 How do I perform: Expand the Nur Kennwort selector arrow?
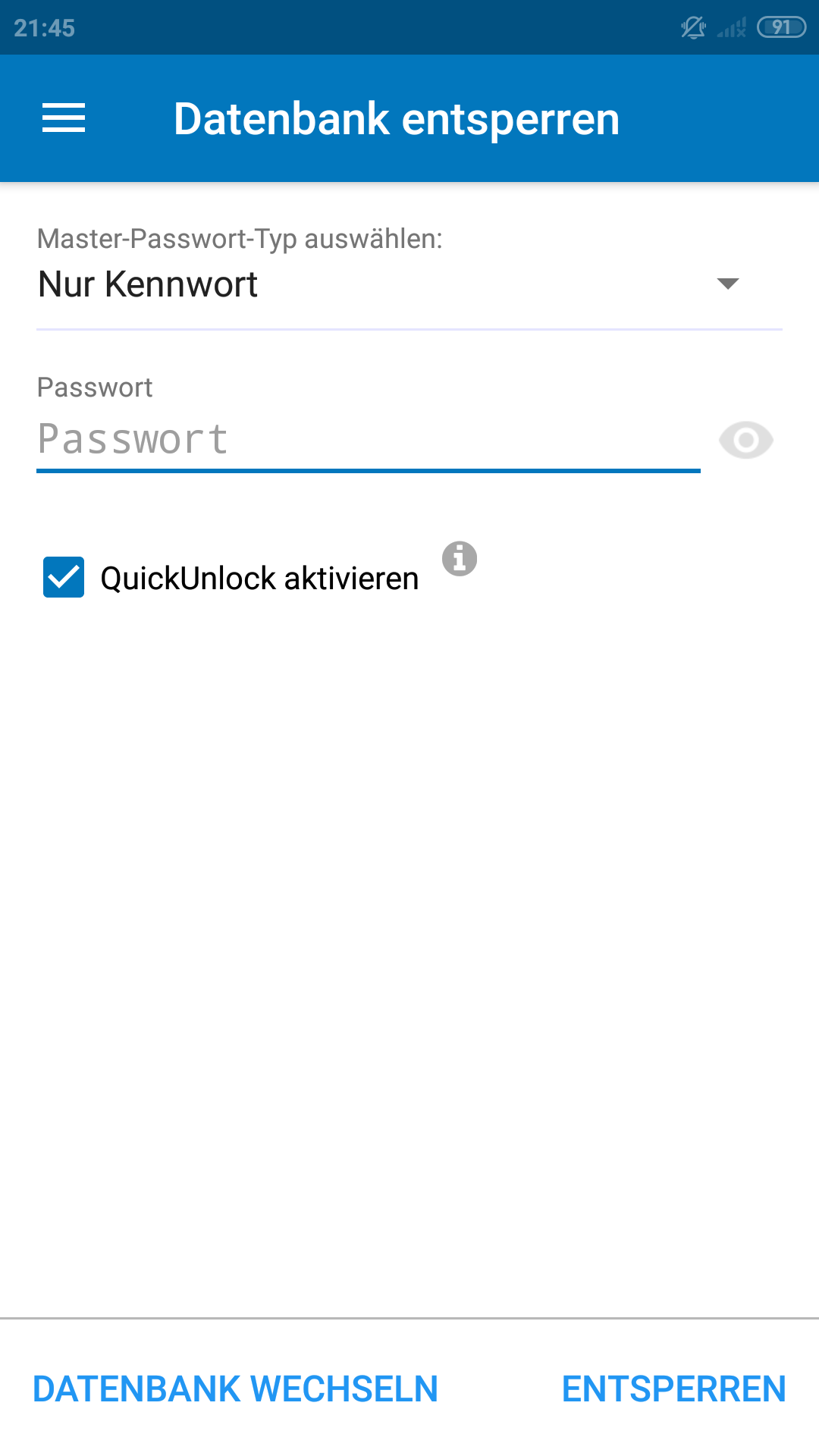(729, 285)
